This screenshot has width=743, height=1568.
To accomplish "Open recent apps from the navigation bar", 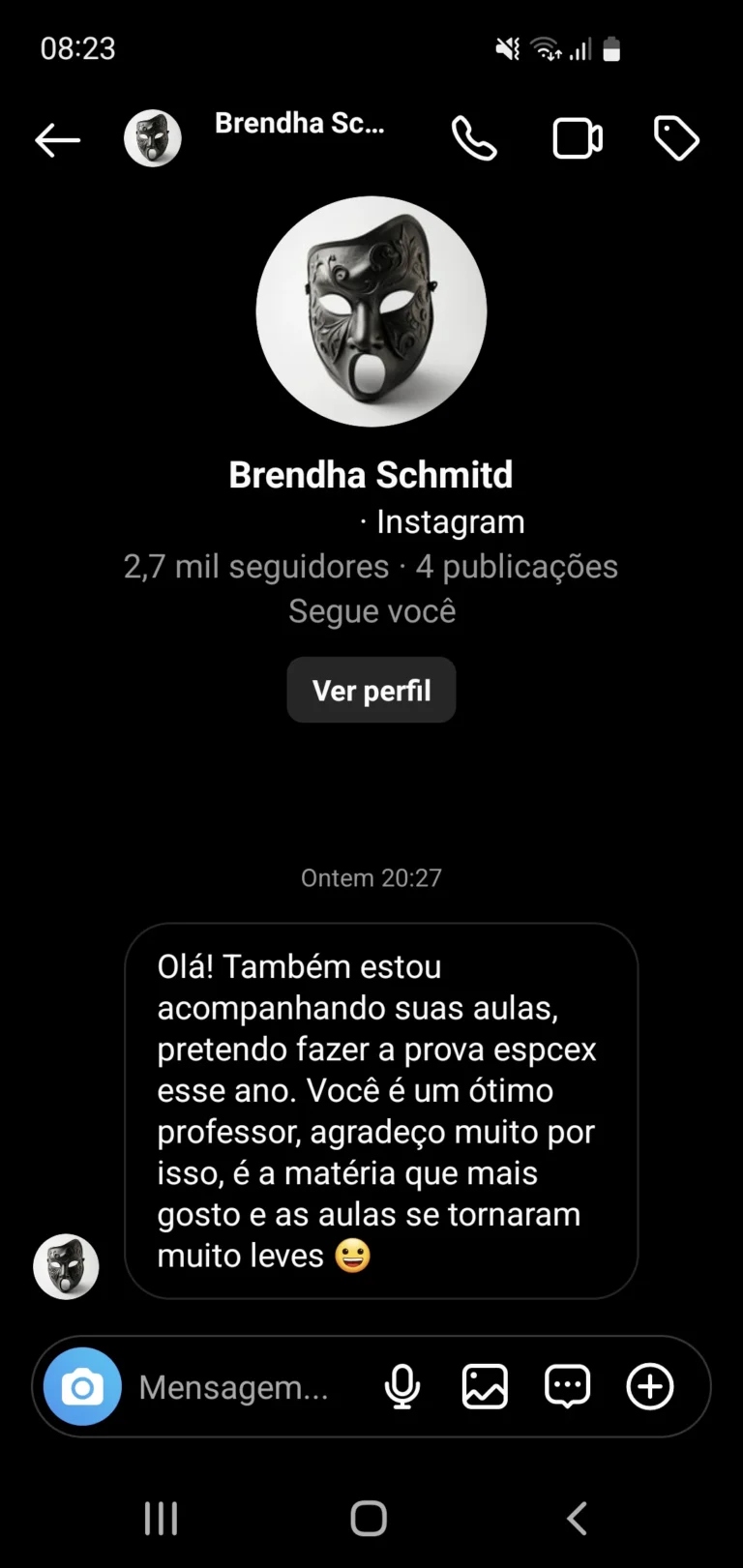I will coord(160,1518).
